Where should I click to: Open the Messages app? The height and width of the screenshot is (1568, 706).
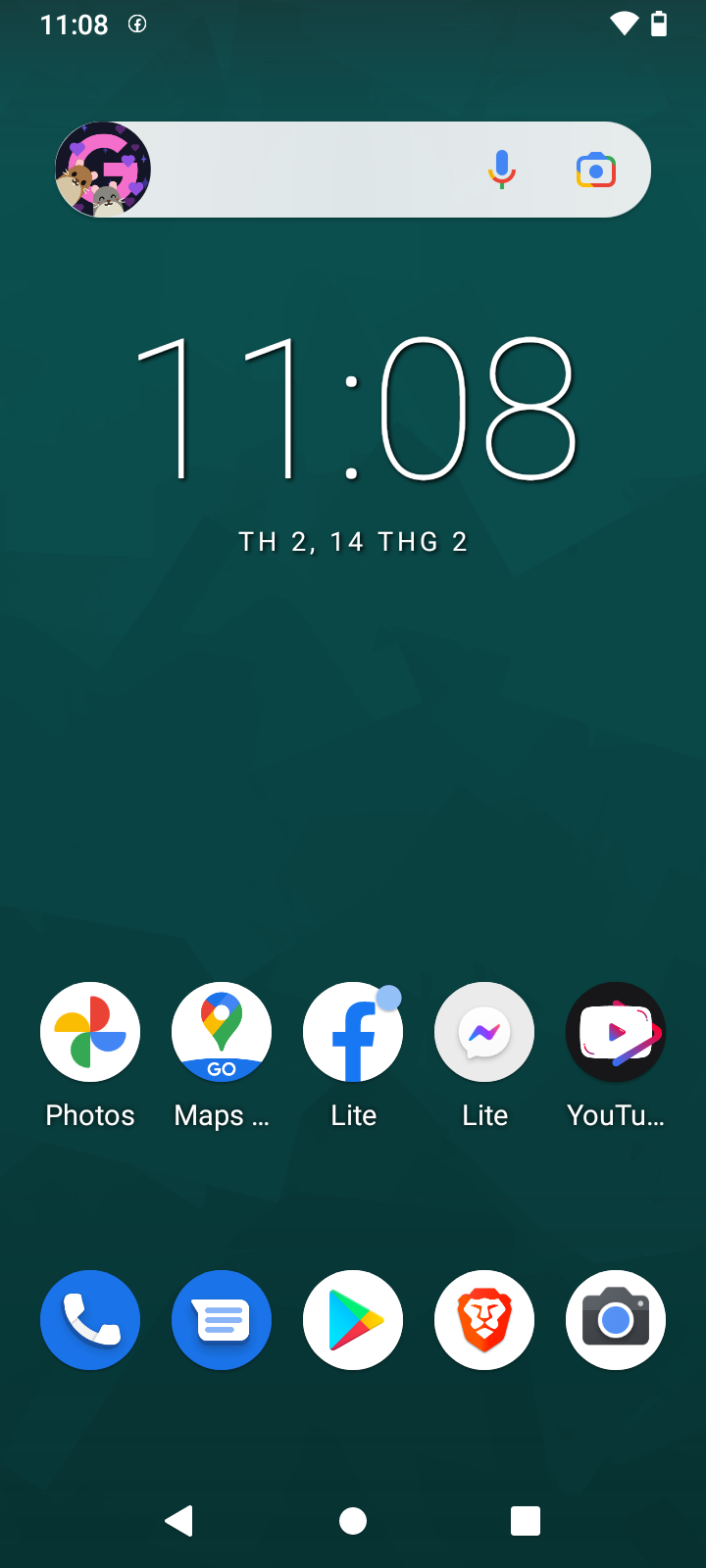[x=222, y=1320]
